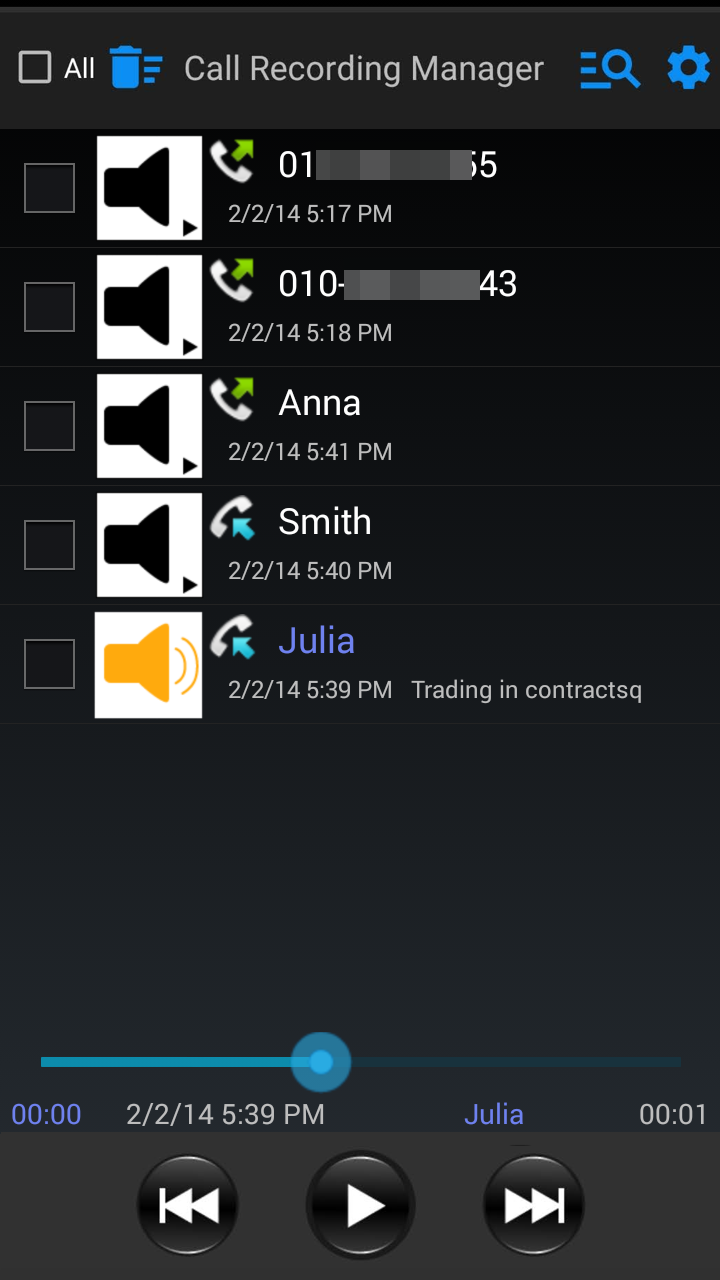Viewport: 720px width, 1280px height.
Task: Tick the checkbox next to Anna
Action: (x=49, y=426)
